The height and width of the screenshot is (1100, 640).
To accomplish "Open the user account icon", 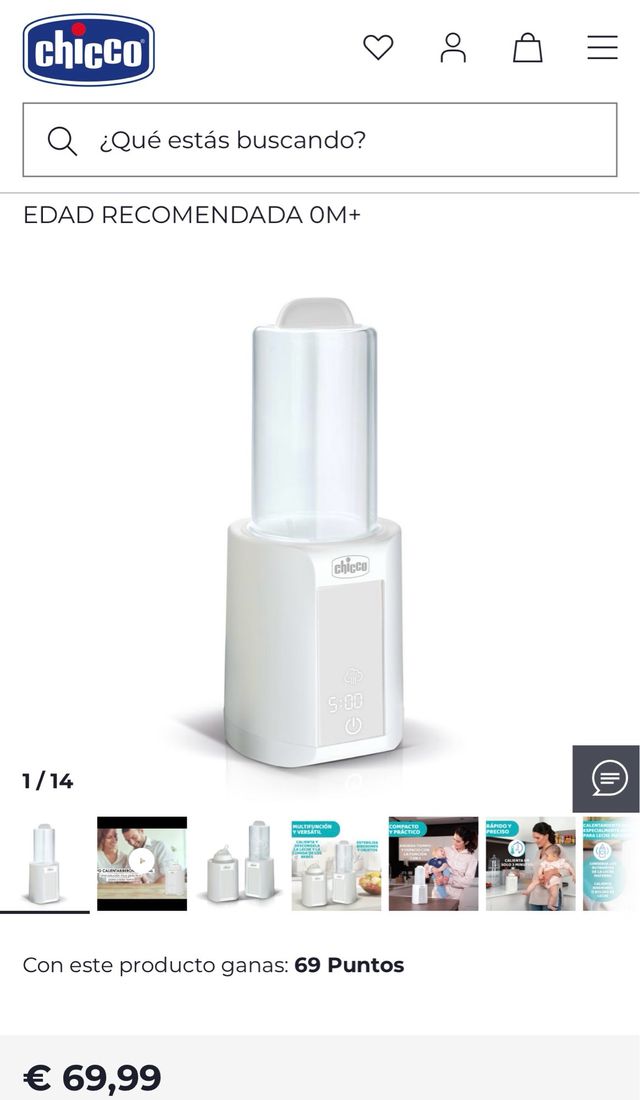I will (453, 47).
